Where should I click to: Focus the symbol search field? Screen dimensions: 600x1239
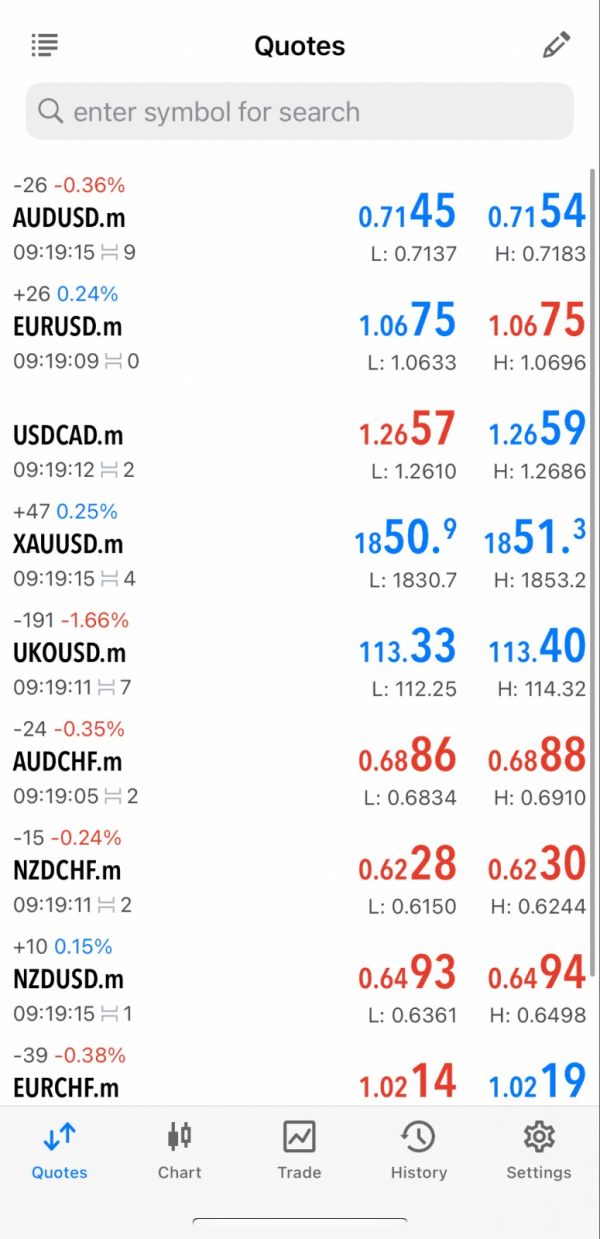coord(300,111)
